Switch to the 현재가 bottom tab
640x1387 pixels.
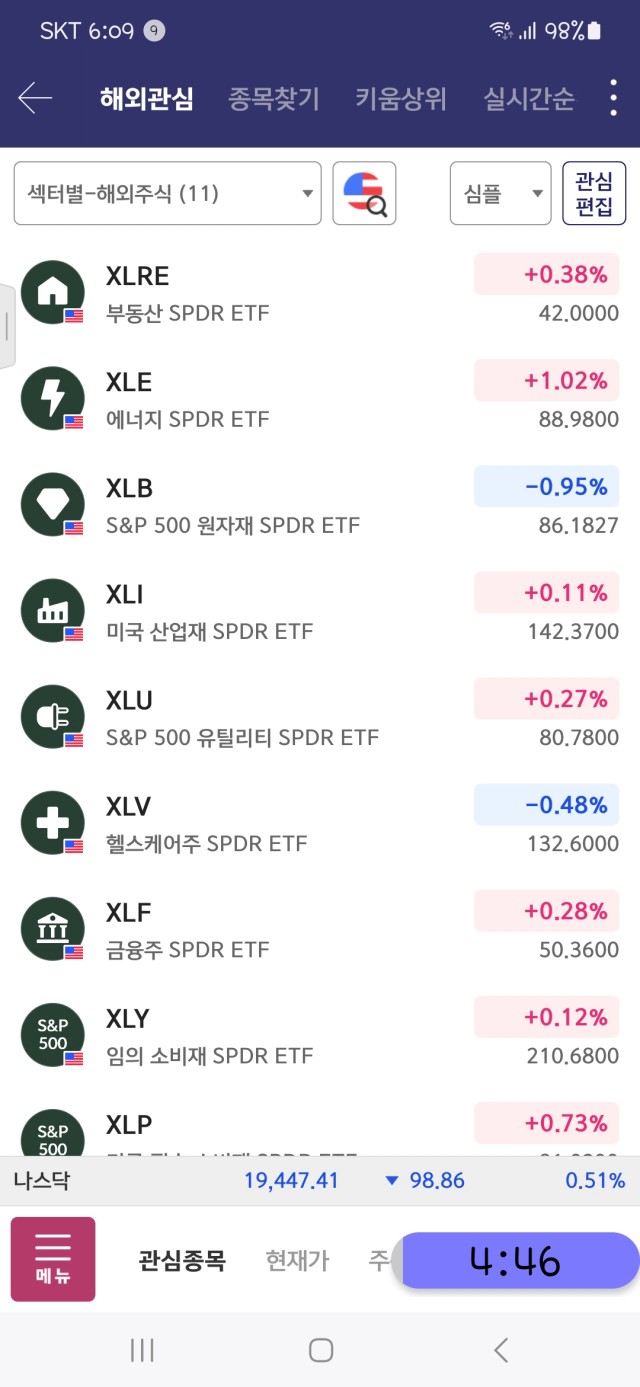[x=297, y=1260]
